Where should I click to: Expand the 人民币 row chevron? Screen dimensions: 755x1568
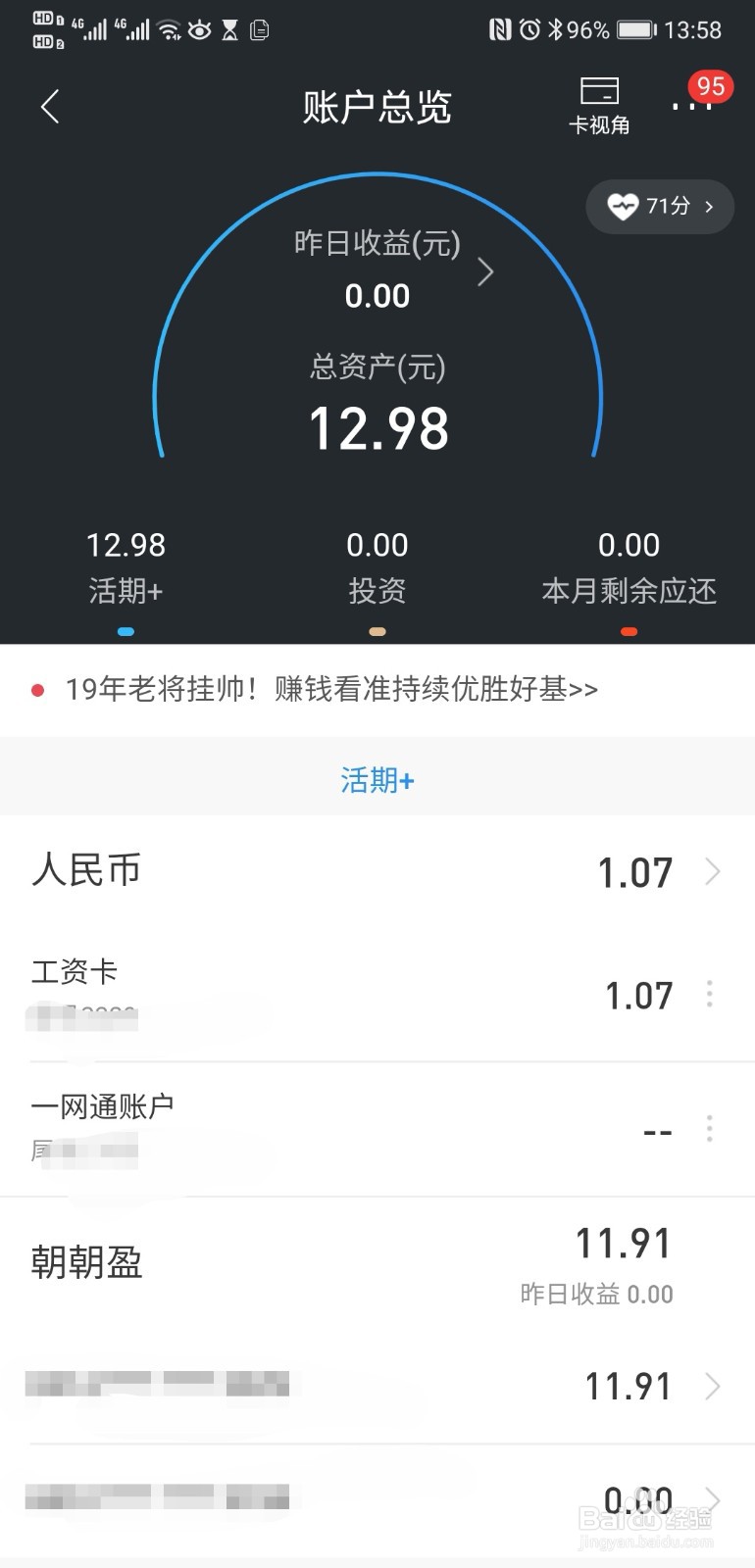(714, 872)
